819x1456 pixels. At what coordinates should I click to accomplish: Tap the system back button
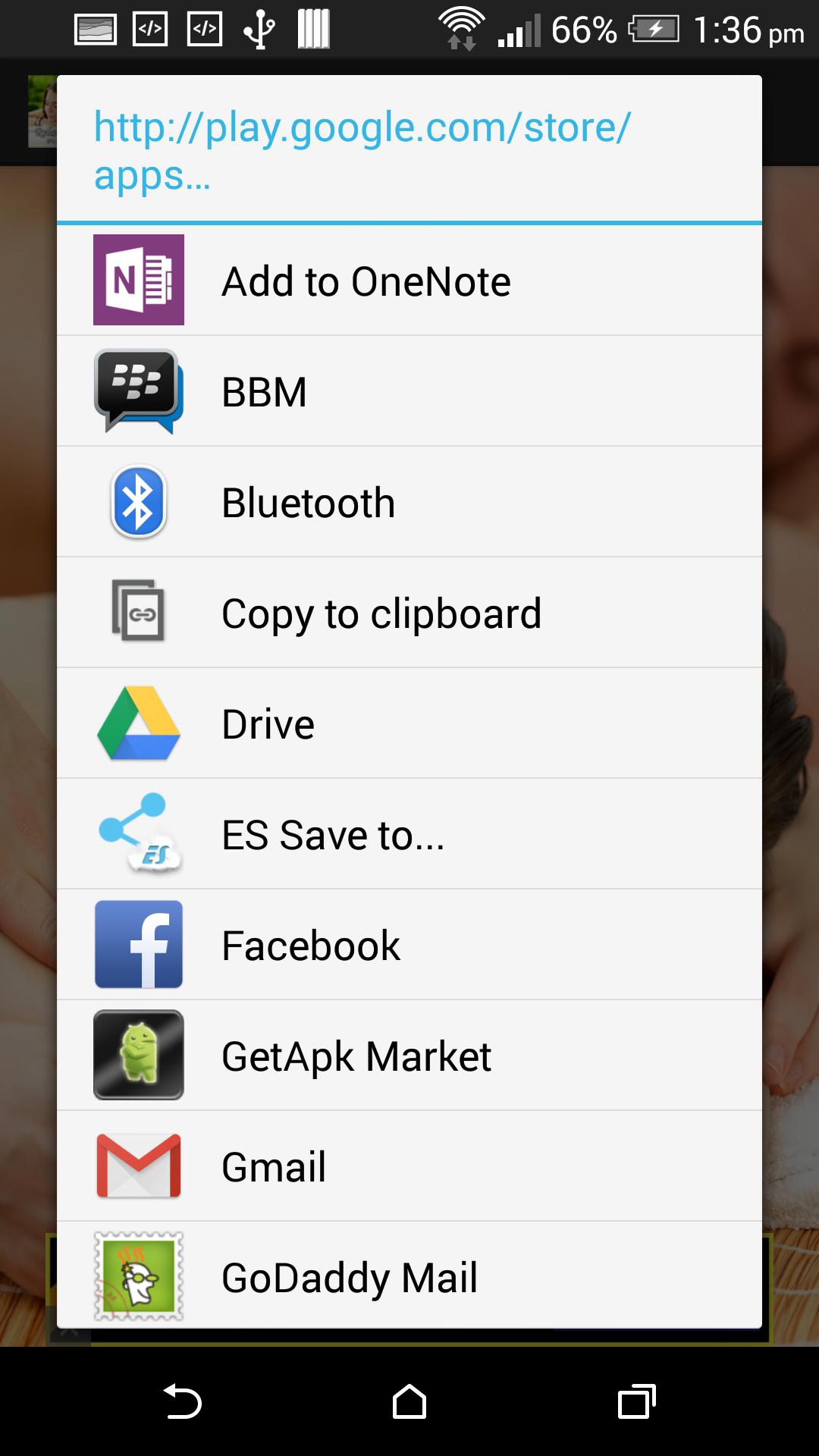[182, 1401]
